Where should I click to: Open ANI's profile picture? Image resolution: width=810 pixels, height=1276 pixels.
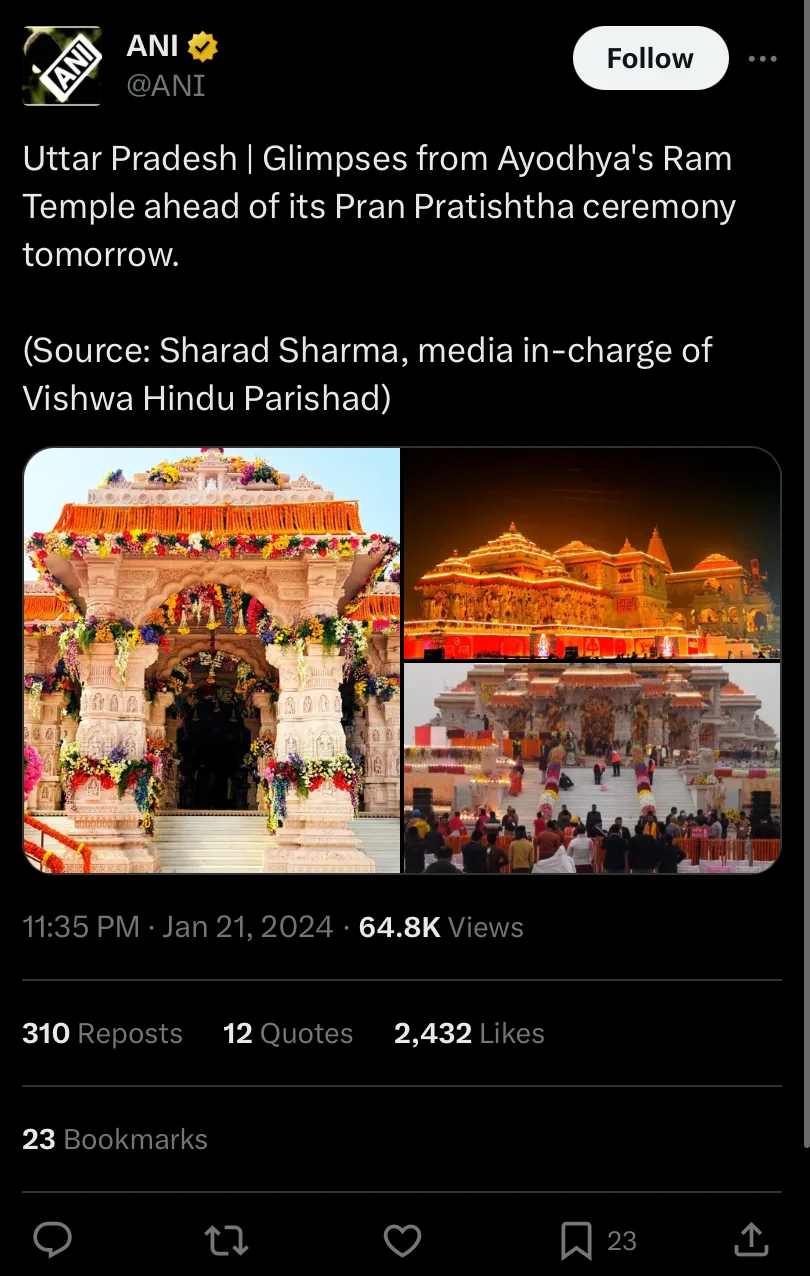point(62,65)
